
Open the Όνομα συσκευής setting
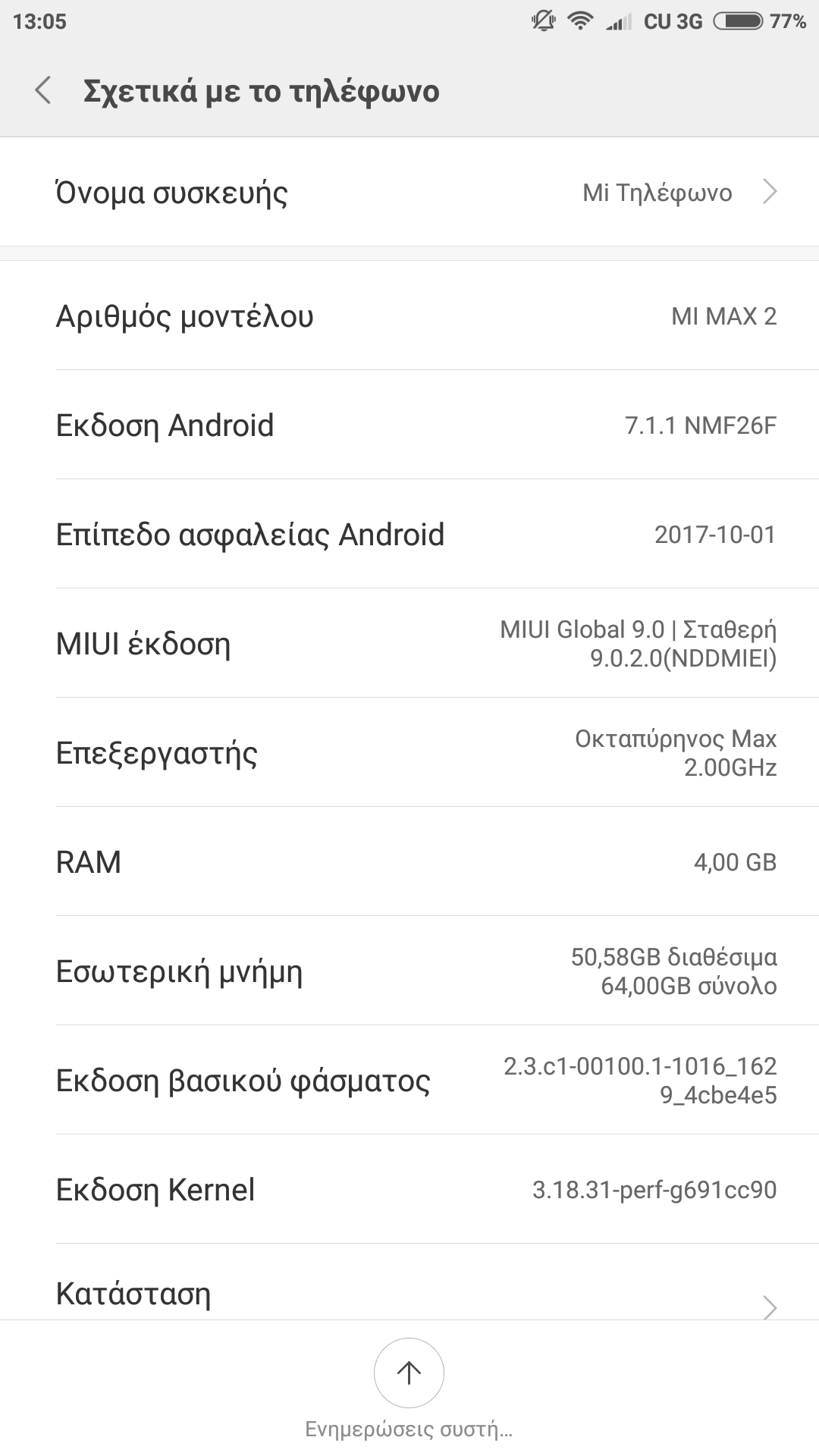click(x=409, y=193)
